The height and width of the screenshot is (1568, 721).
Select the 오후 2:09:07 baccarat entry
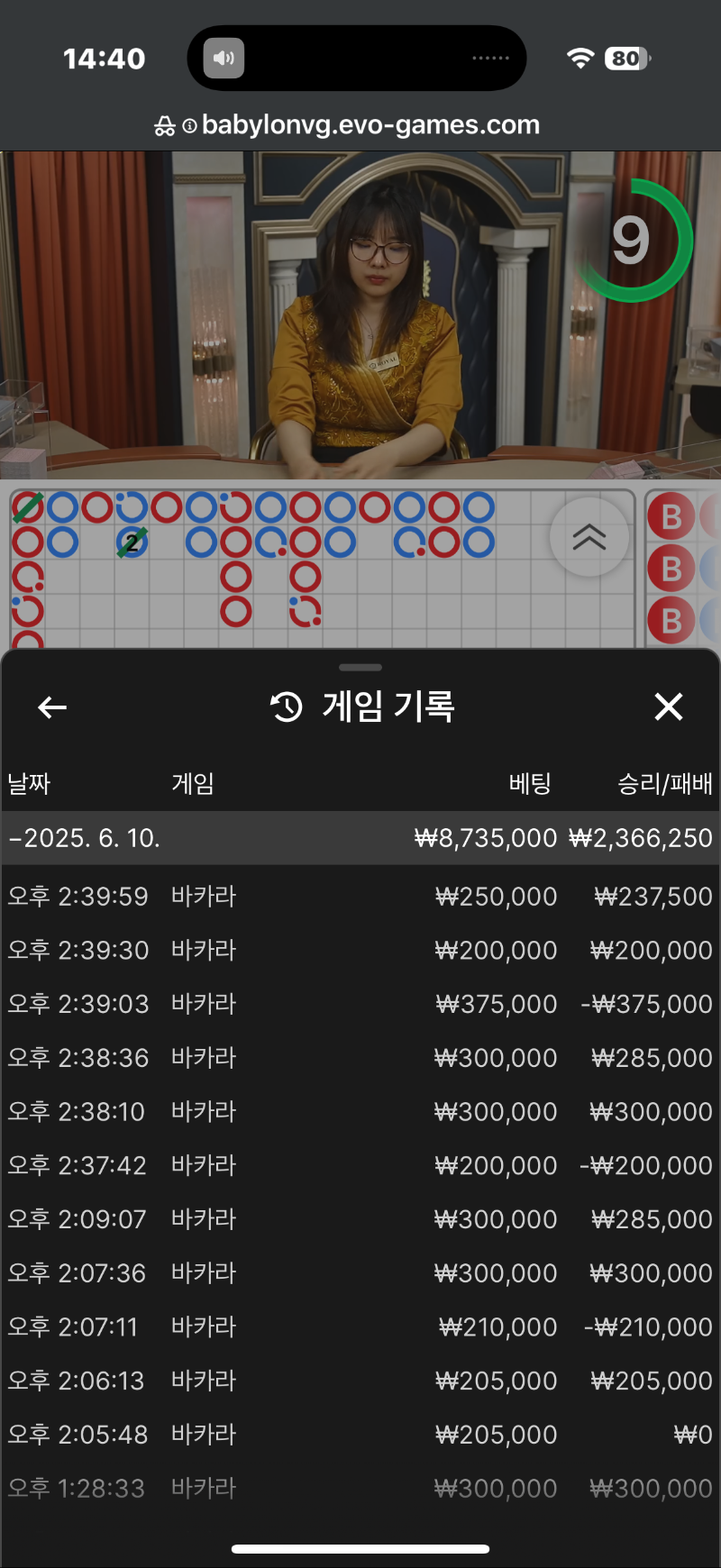[360, 1219]
